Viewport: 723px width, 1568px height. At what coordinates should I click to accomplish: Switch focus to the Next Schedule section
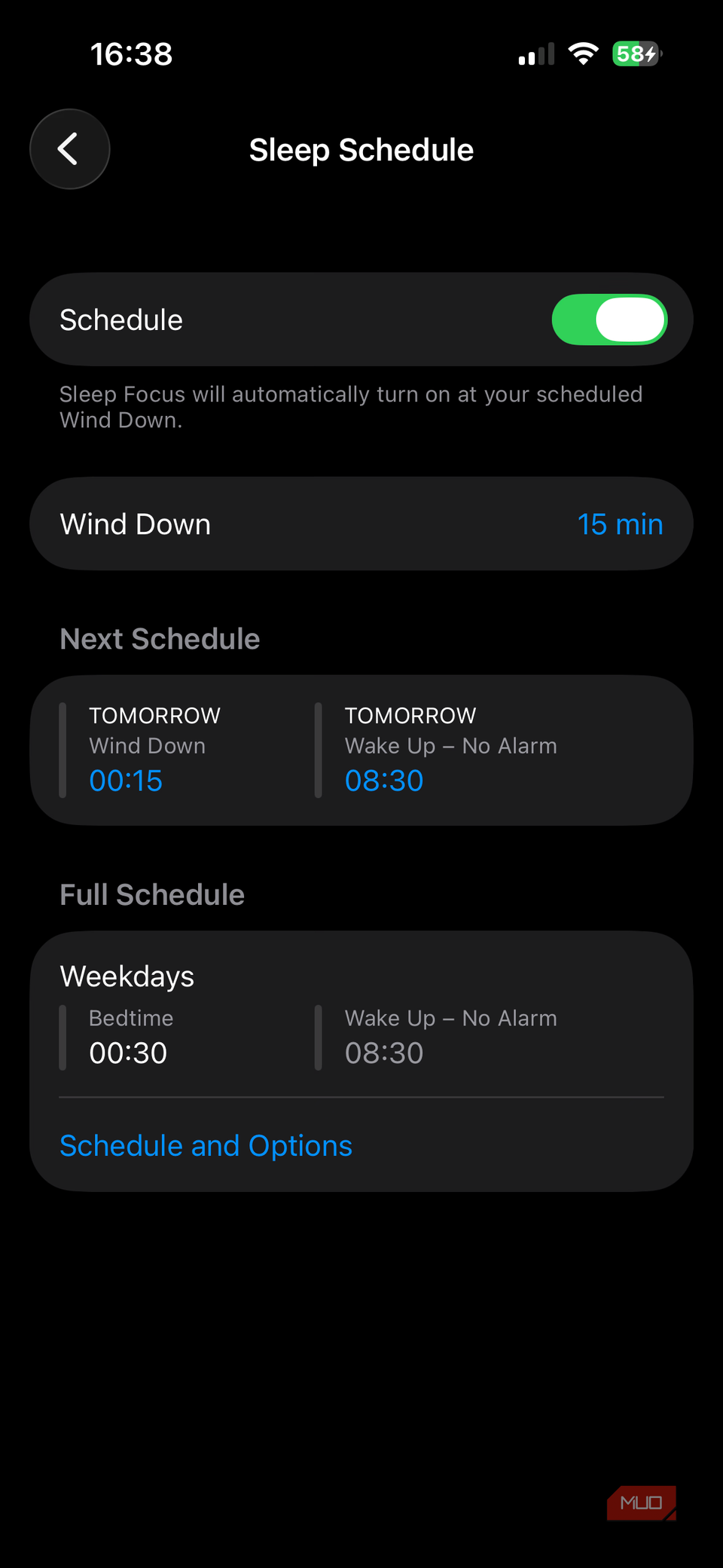click(160, 638)
